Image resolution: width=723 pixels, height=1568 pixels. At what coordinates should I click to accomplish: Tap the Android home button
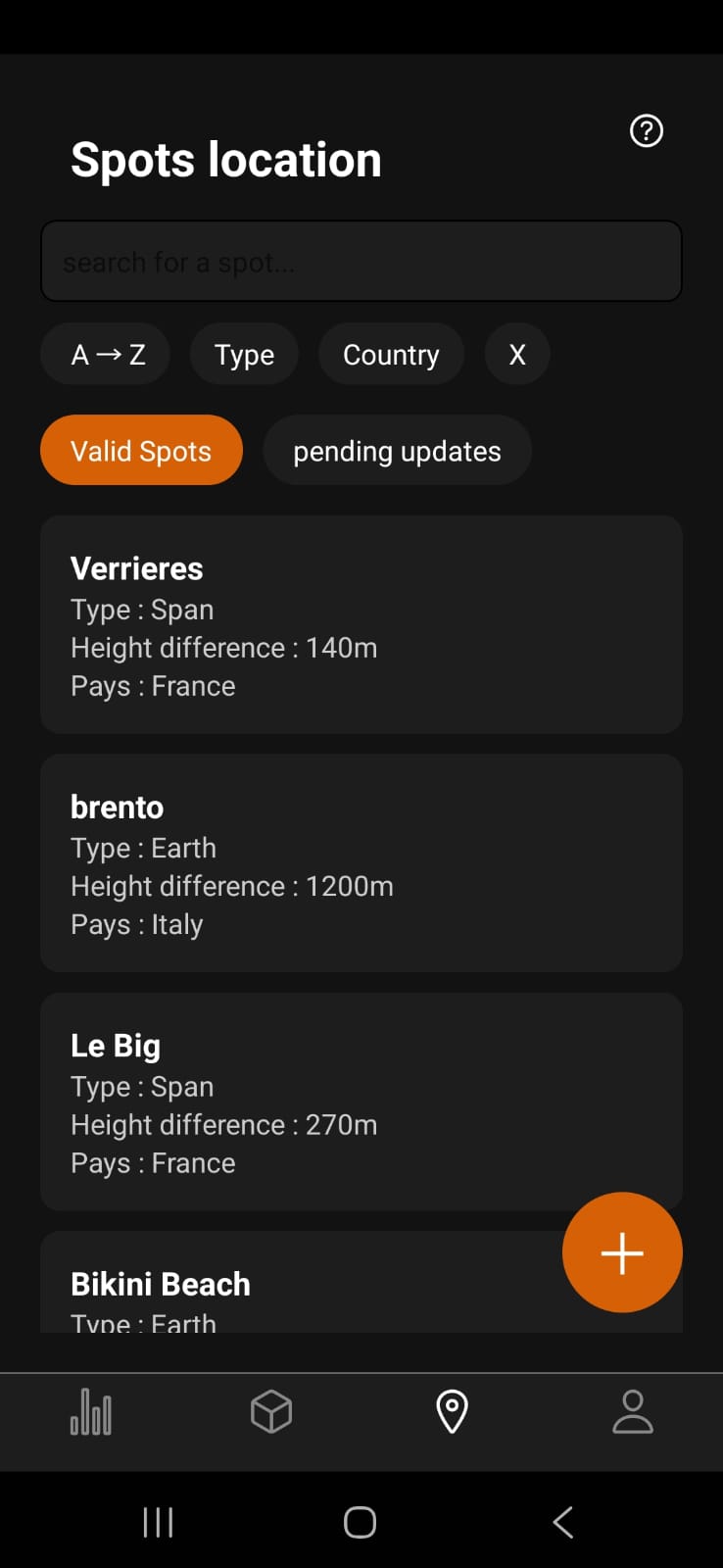click(359, 1522)
